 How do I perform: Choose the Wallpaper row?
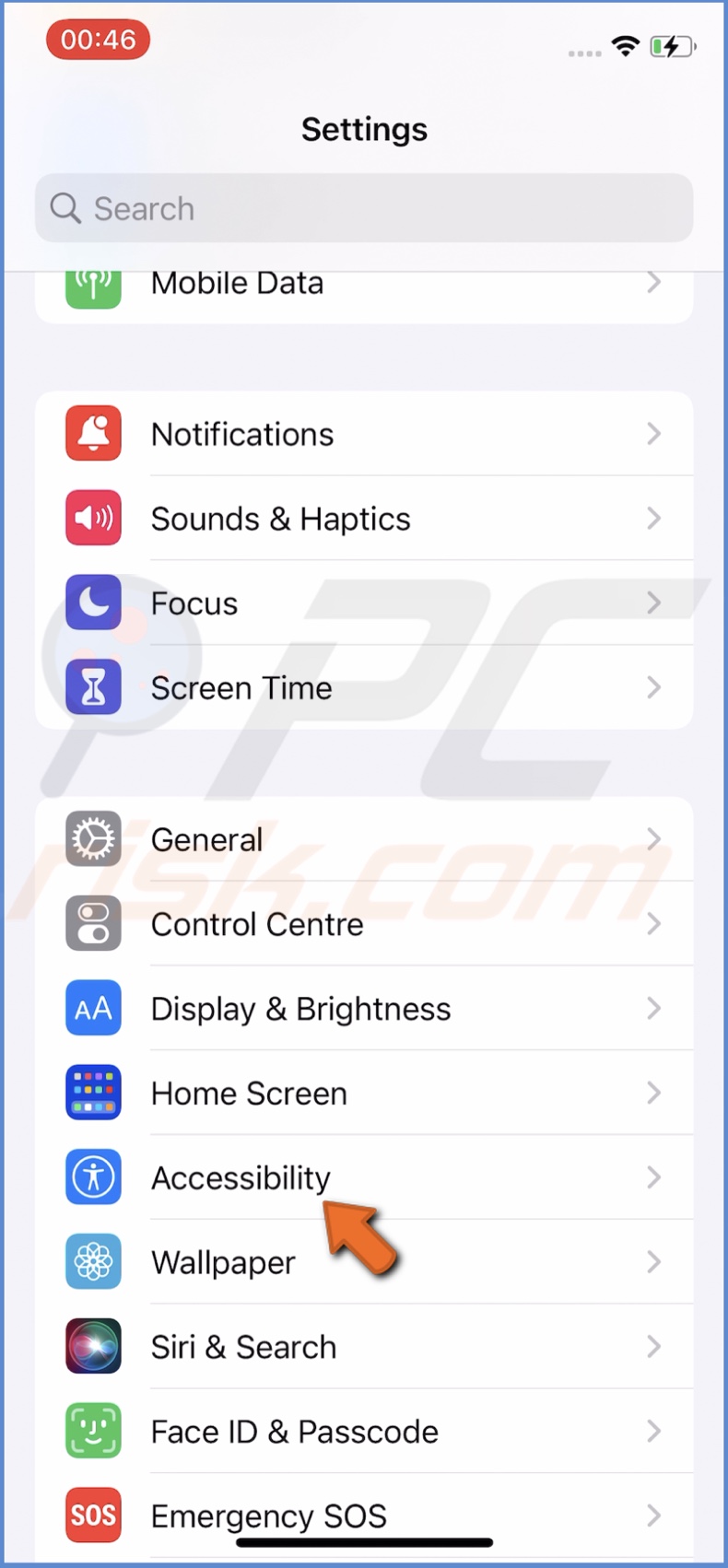click(x=364, y=1262)
